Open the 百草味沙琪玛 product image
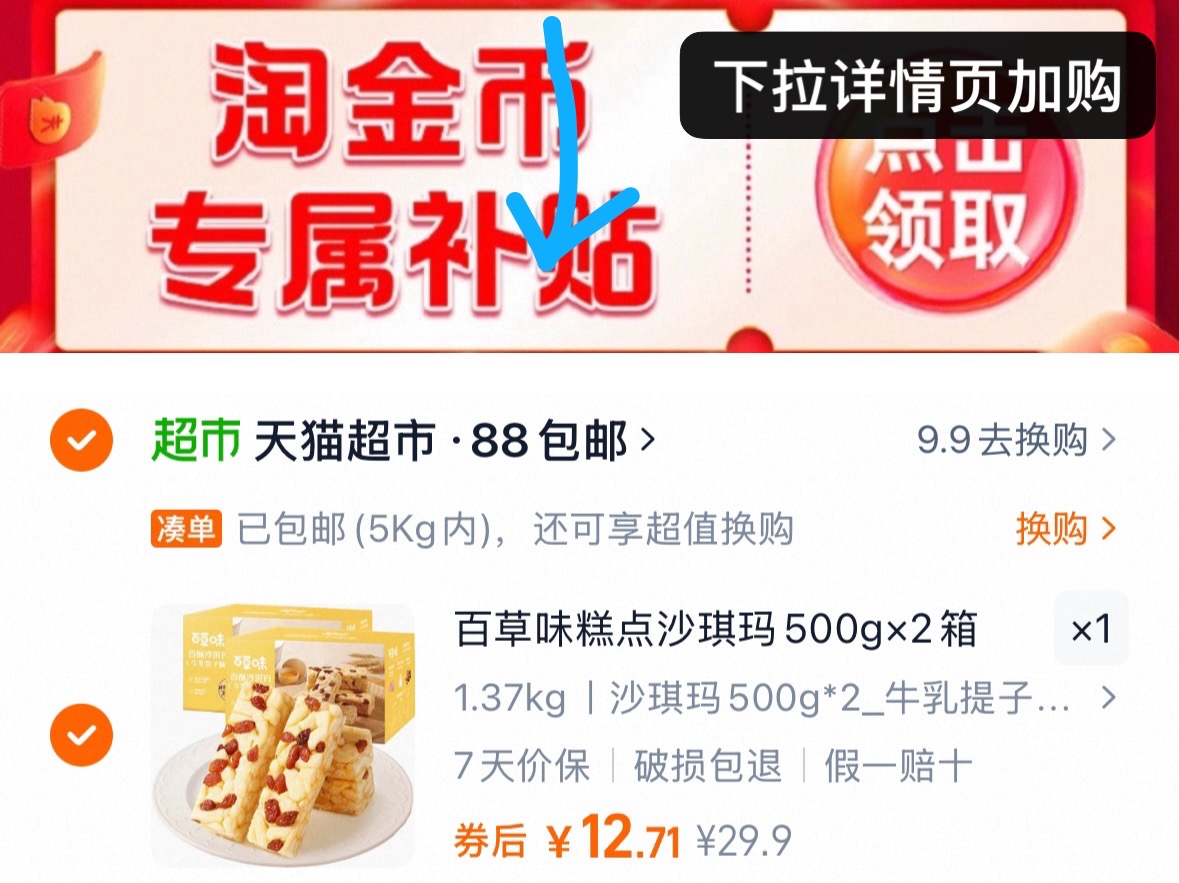This screenshot has width=1179, height=883. tap(283, 735)
